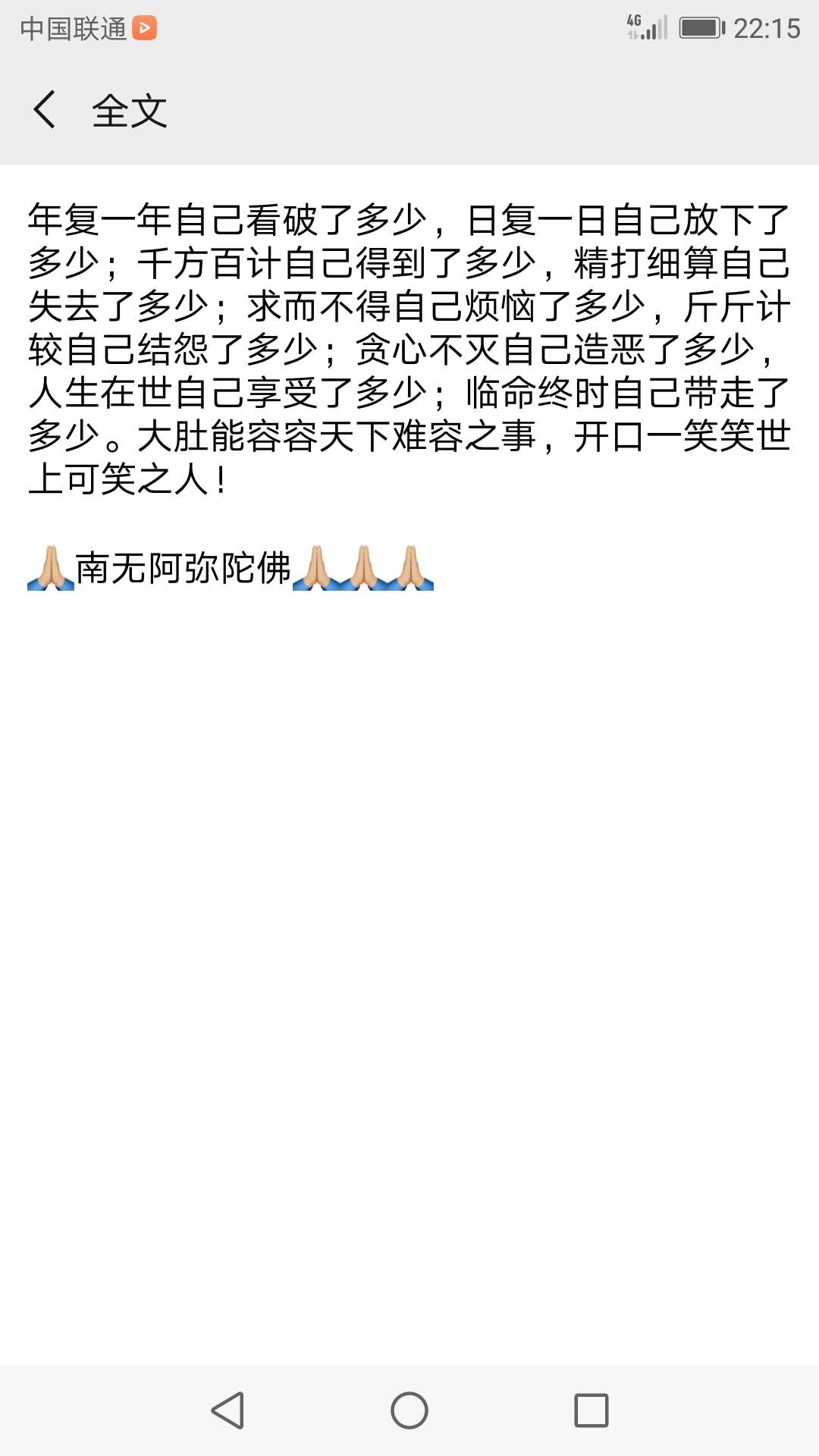
Task: Go to the home screen
Action: click(409, 1410)
